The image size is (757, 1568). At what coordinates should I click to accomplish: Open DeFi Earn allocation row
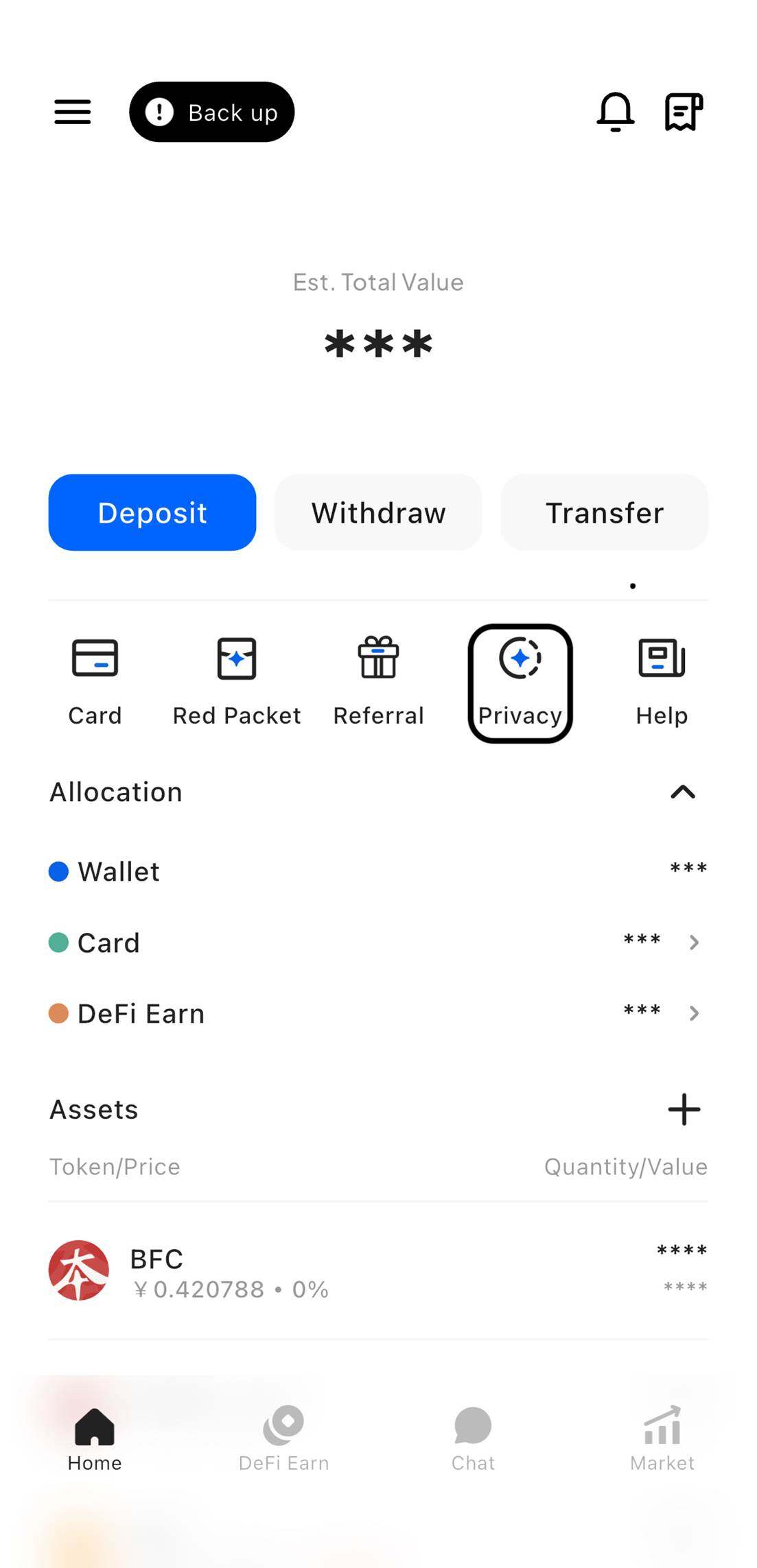coord(378,1013)
